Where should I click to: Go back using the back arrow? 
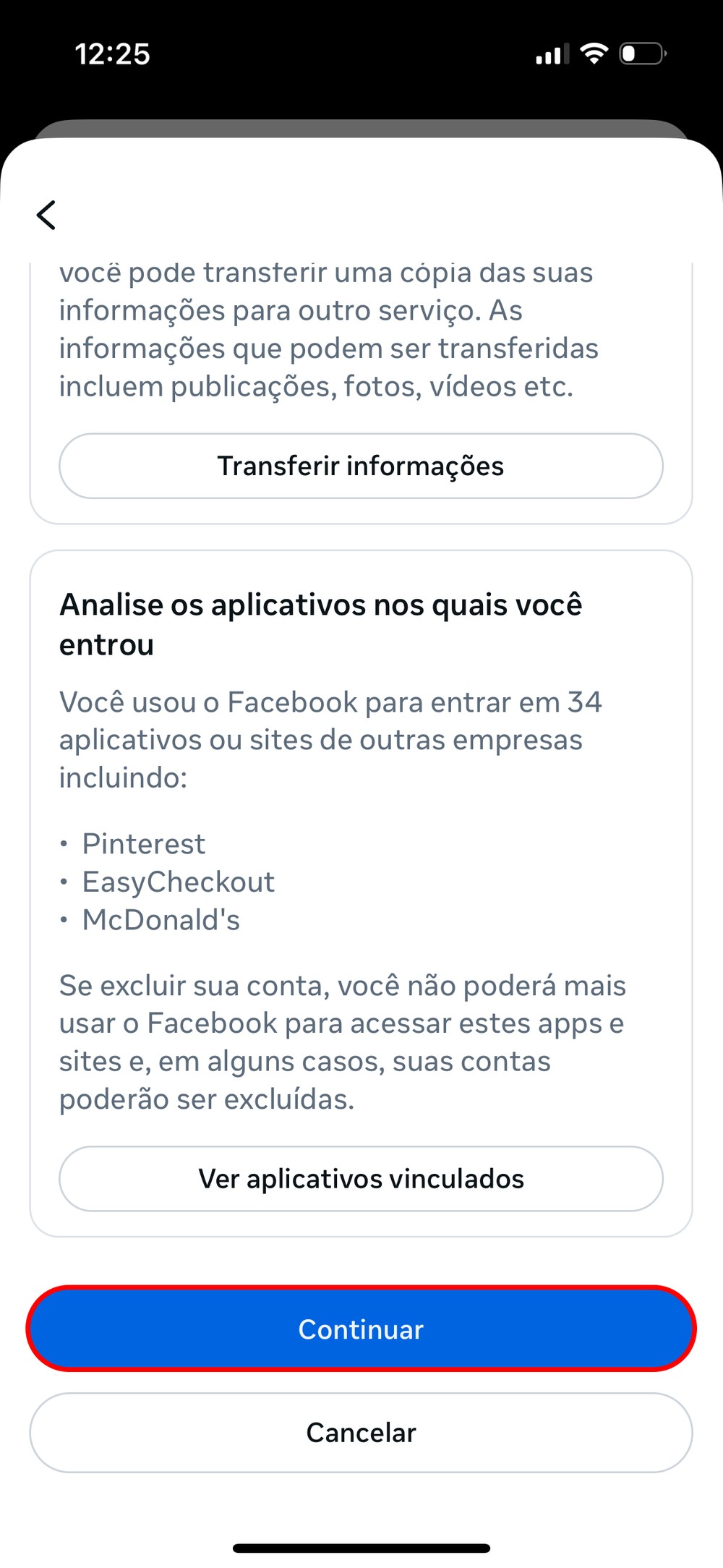(46, 215)
